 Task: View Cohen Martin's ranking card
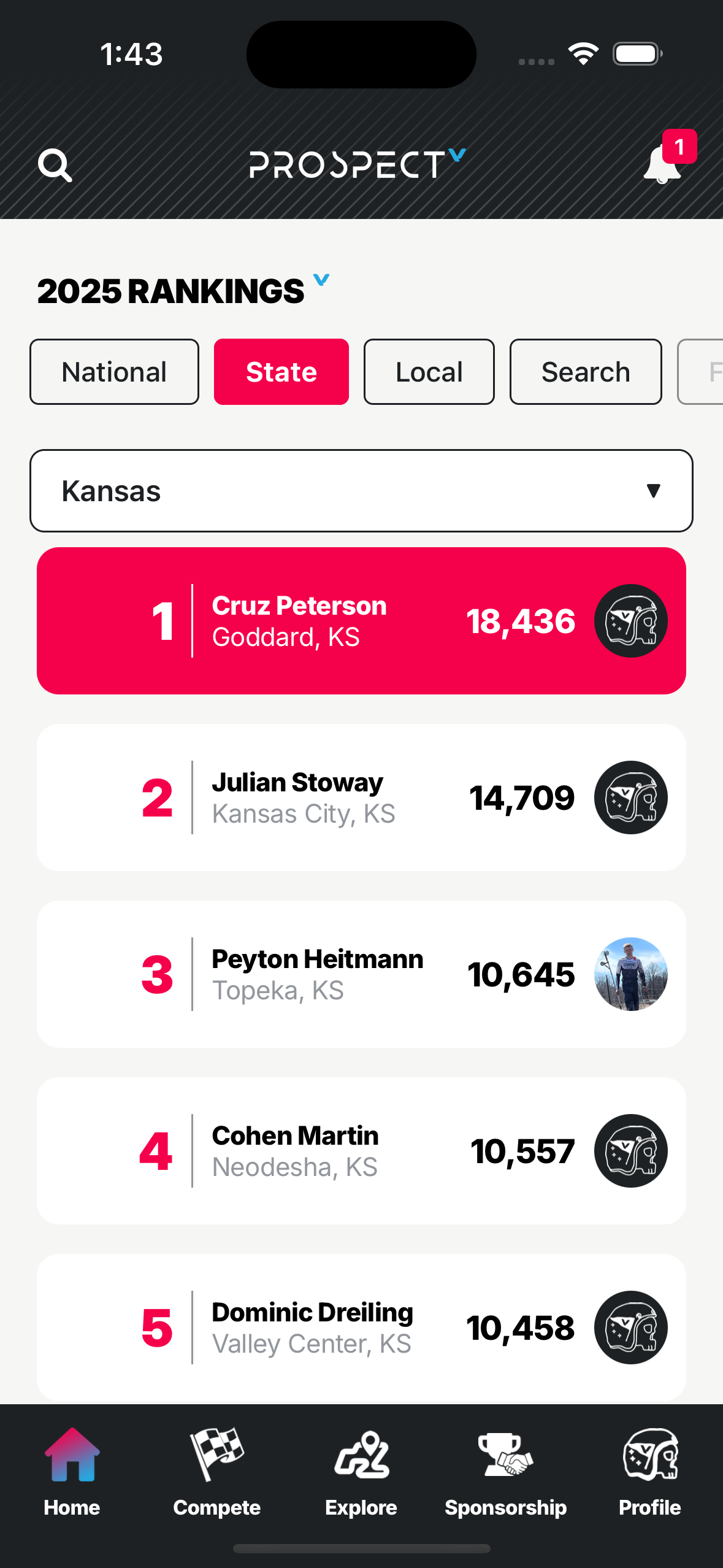point(361,1151)
